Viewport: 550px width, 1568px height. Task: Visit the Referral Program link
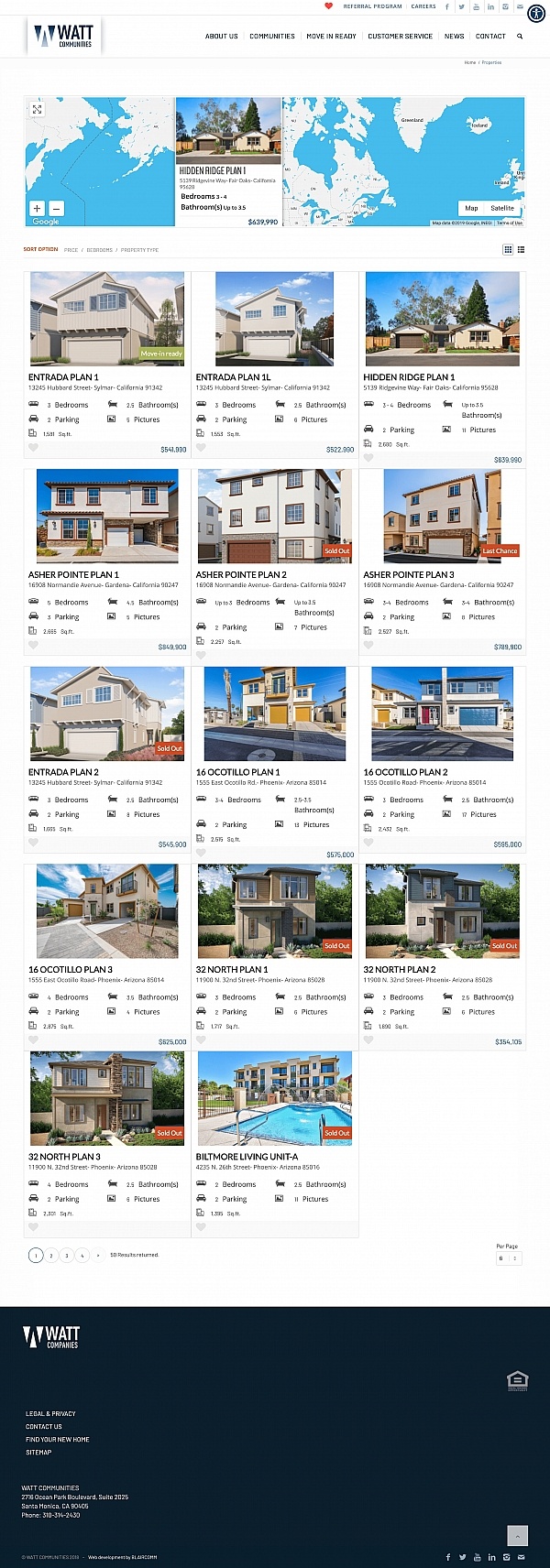tap(372, 6)
